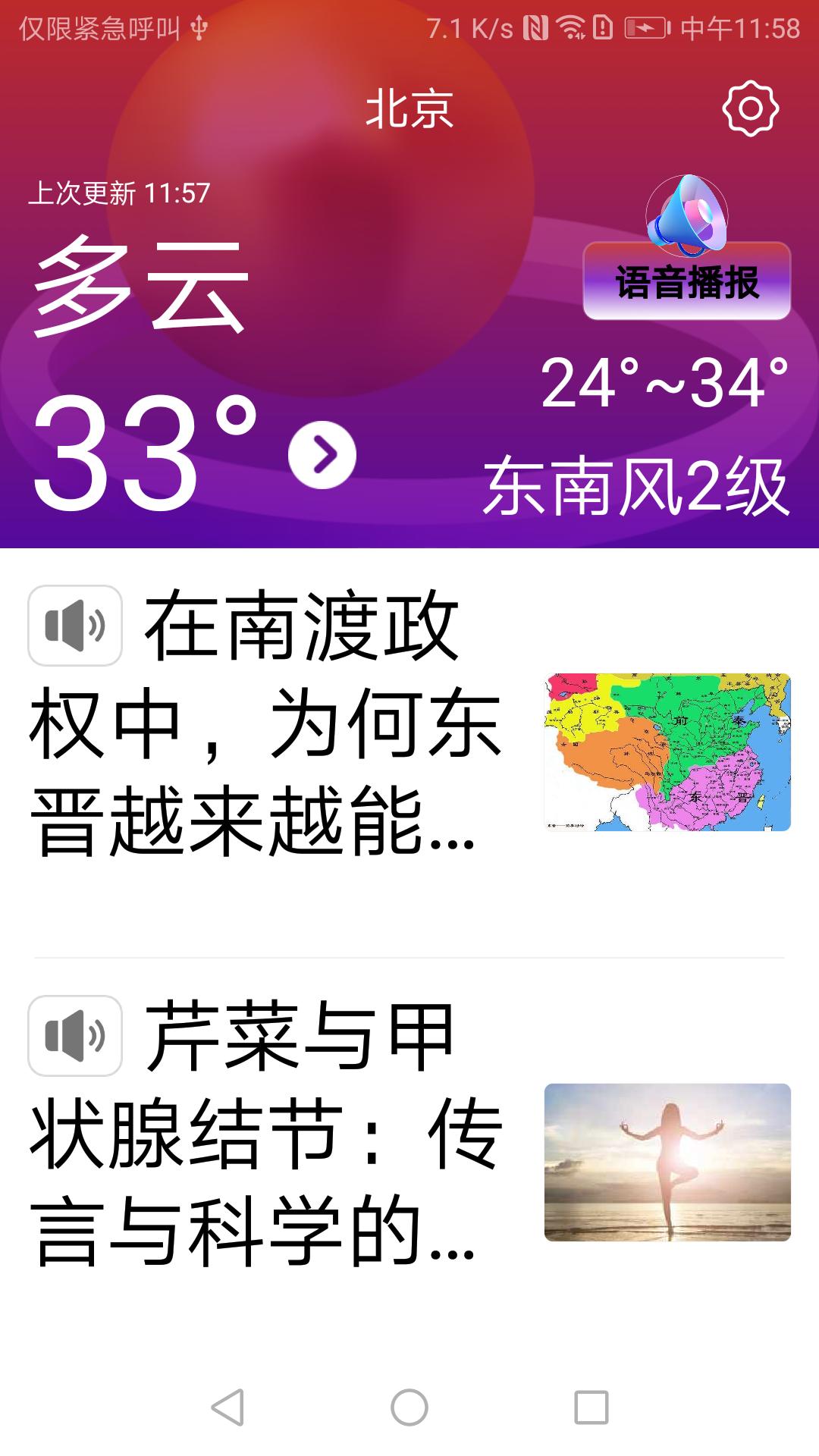Open the 北京 city selector
This screenshot has width=819, height=1456.
tap(407, 110)
